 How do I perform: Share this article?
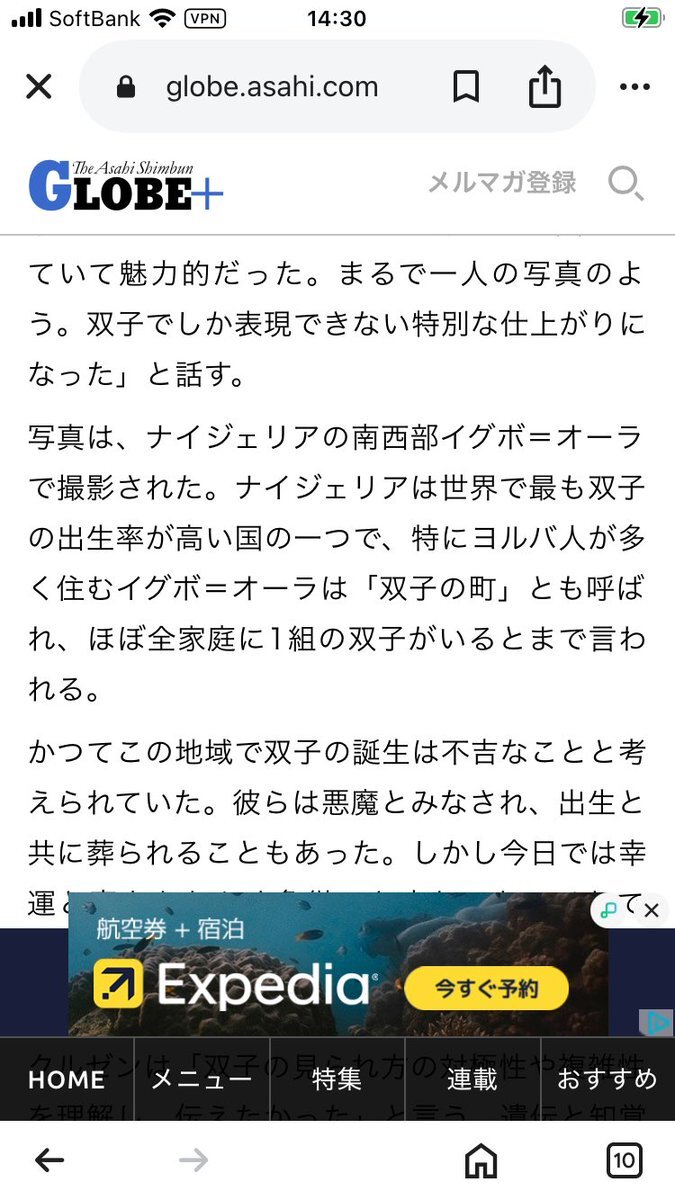[x=544, y=87]
